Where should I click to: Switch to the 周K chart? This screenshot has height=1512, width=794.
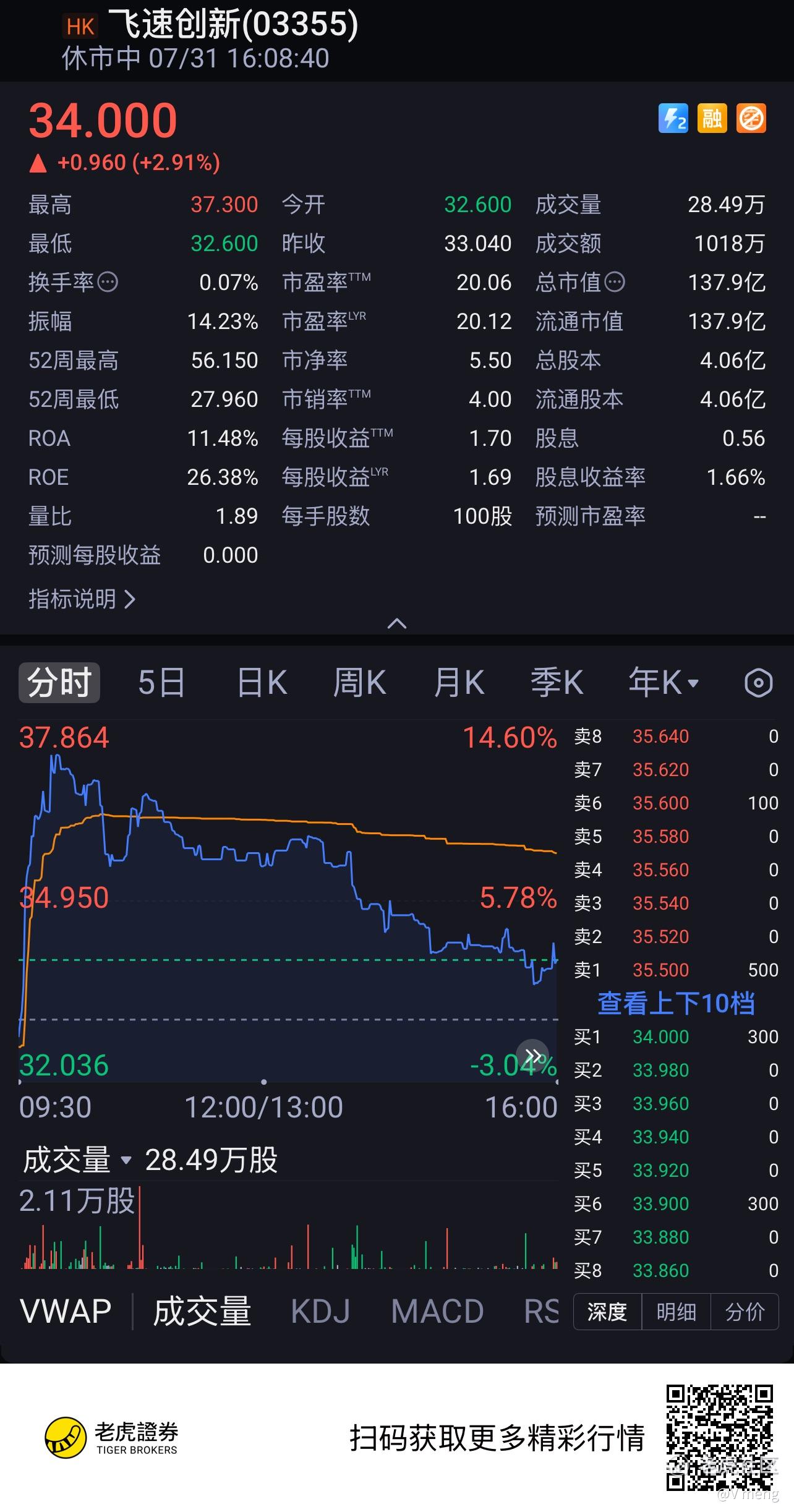[x=360, y=683]
